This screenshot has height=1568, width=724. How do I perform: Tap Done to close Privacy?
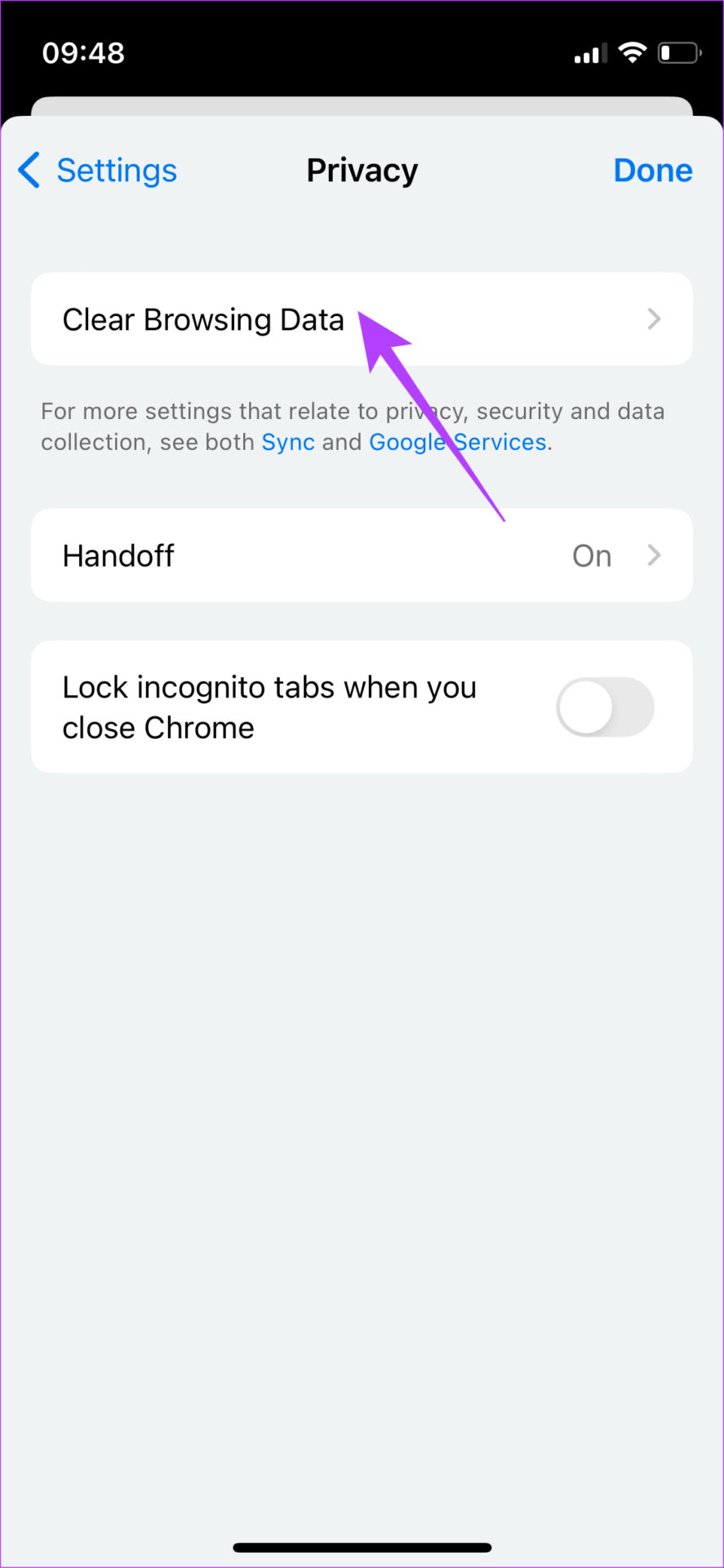pyautogui.click(x=652, y=171)
